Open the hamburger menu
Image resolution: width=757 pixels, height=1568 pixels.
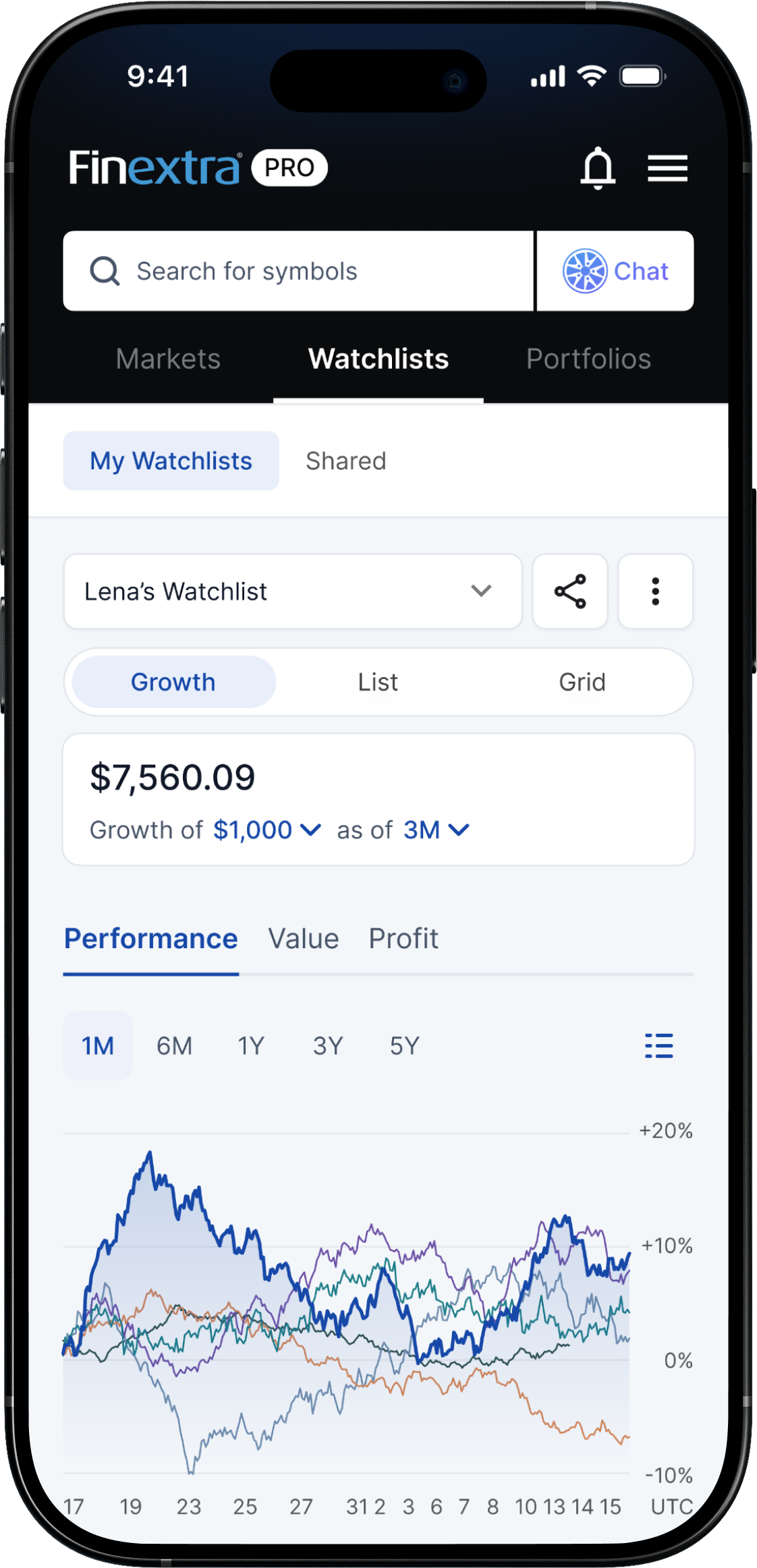(667, 168)
